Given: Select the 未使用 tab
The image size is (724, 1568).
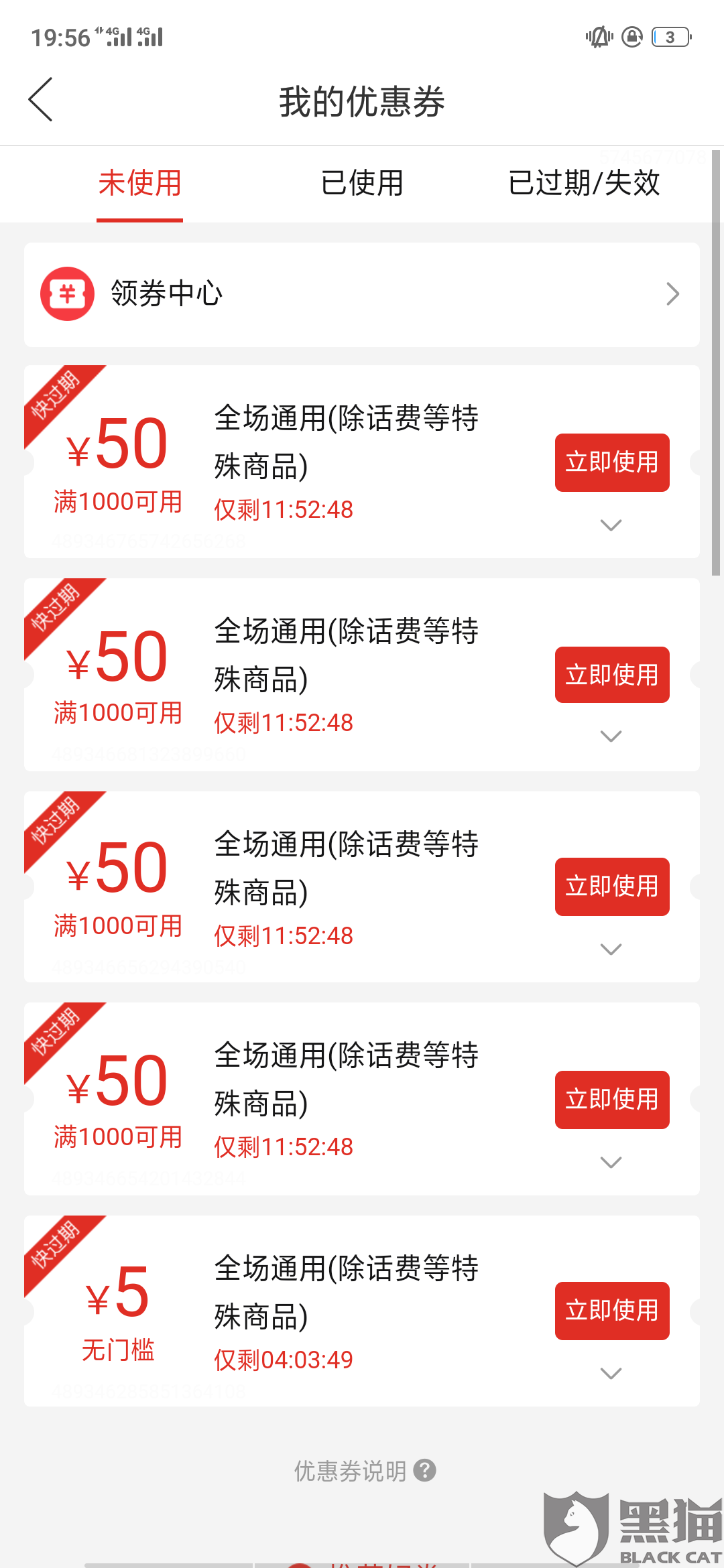Looking at the screenshot, I should [x=139, y=183].
